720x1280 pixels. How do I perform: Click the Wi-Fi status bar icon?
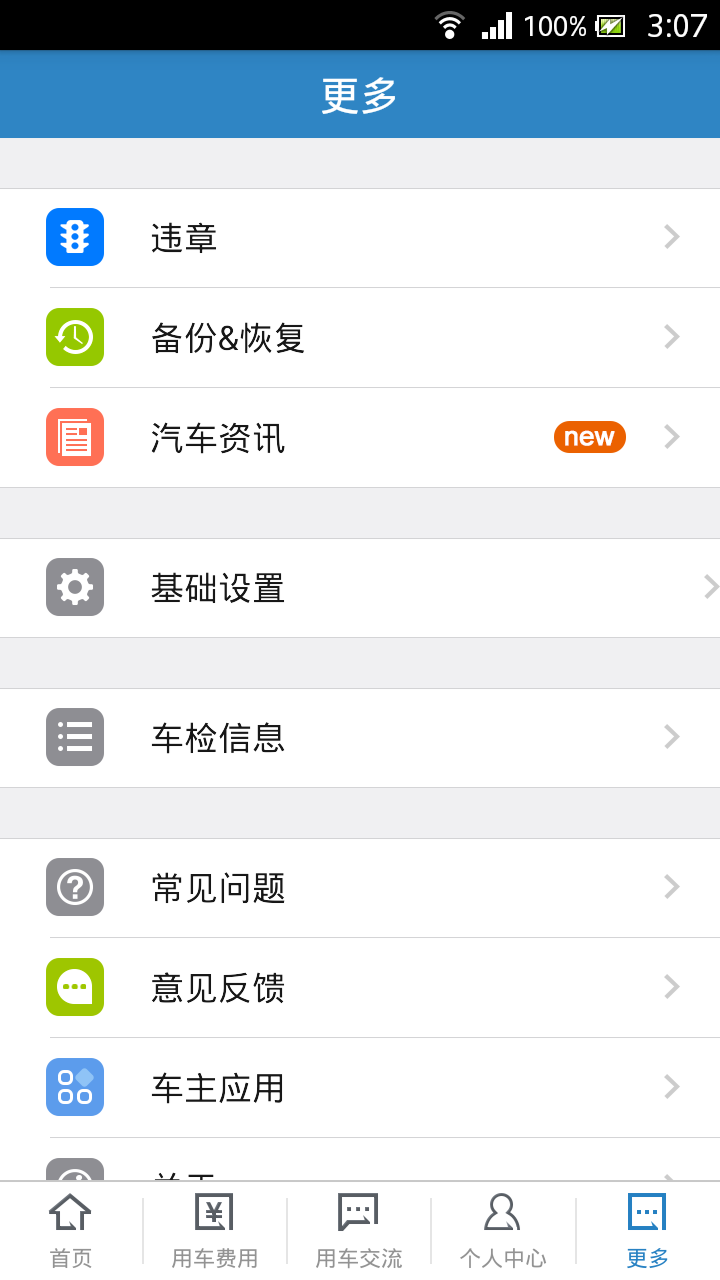449,25
